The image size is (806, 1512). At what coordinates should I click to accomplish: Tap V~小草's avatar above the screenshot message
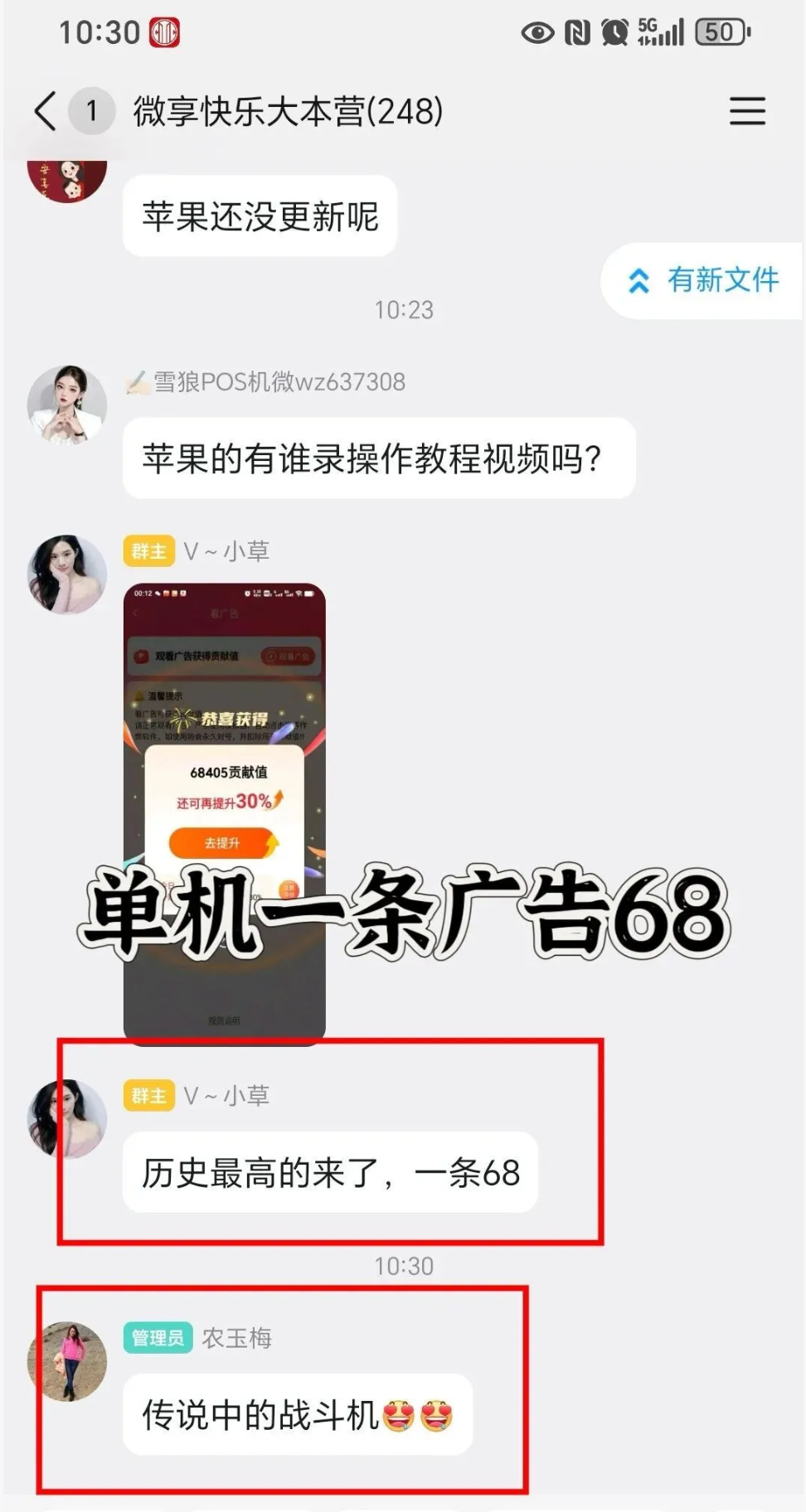point(67,574)
